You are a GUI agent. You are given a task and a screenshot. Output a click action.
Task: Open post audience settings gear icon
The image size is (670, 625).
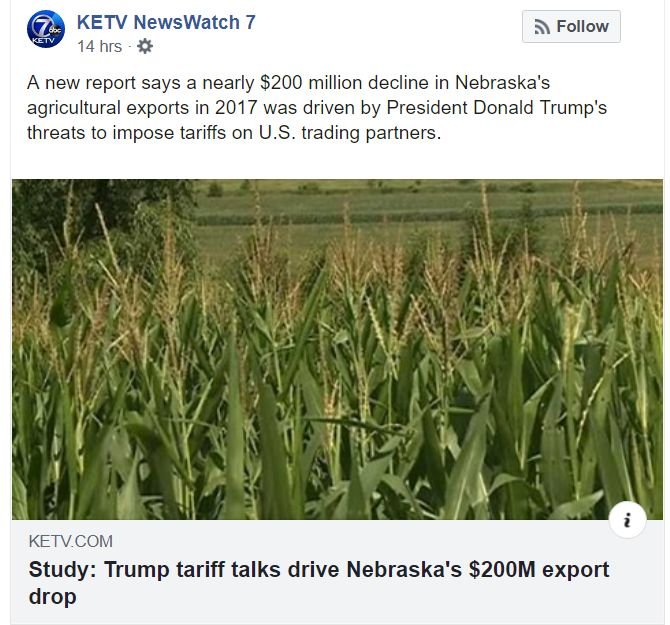(x=144, y=46)
